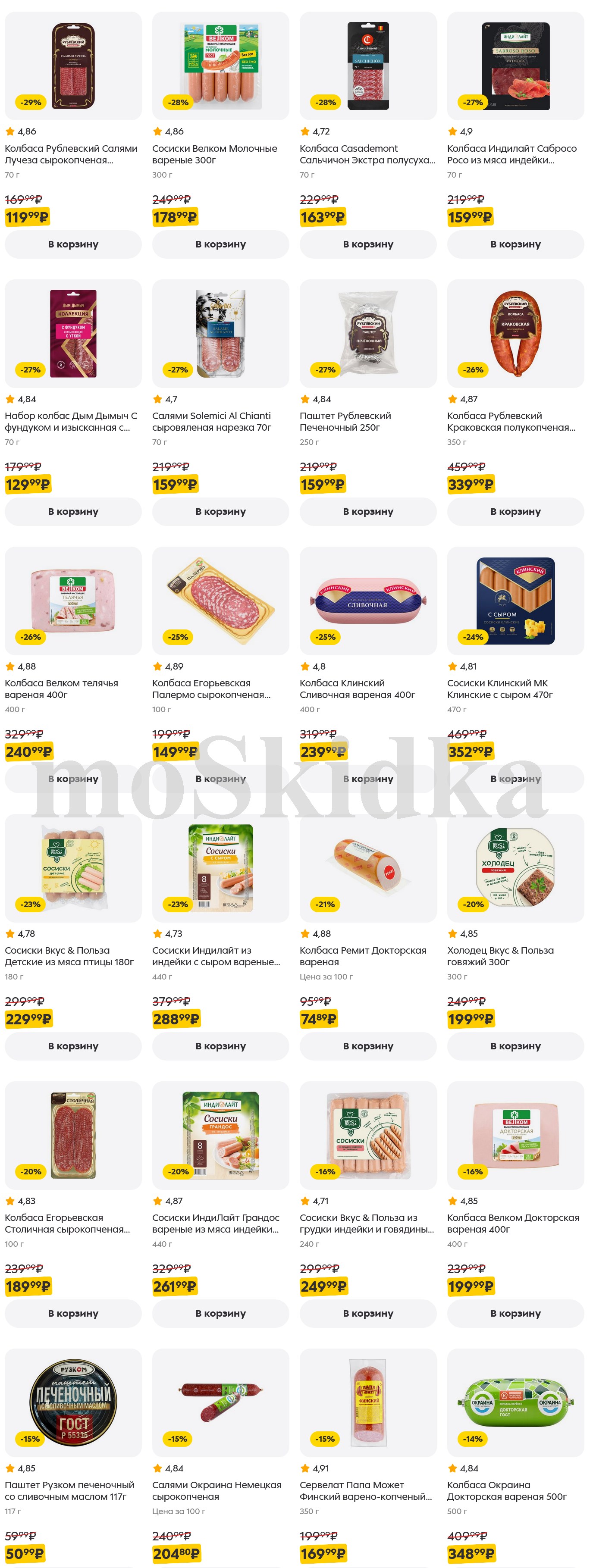Add Колбаса Велком Докторская to cart
Image resolution: width=593 pixels, height=1568 pixels.
[515, 1313]
